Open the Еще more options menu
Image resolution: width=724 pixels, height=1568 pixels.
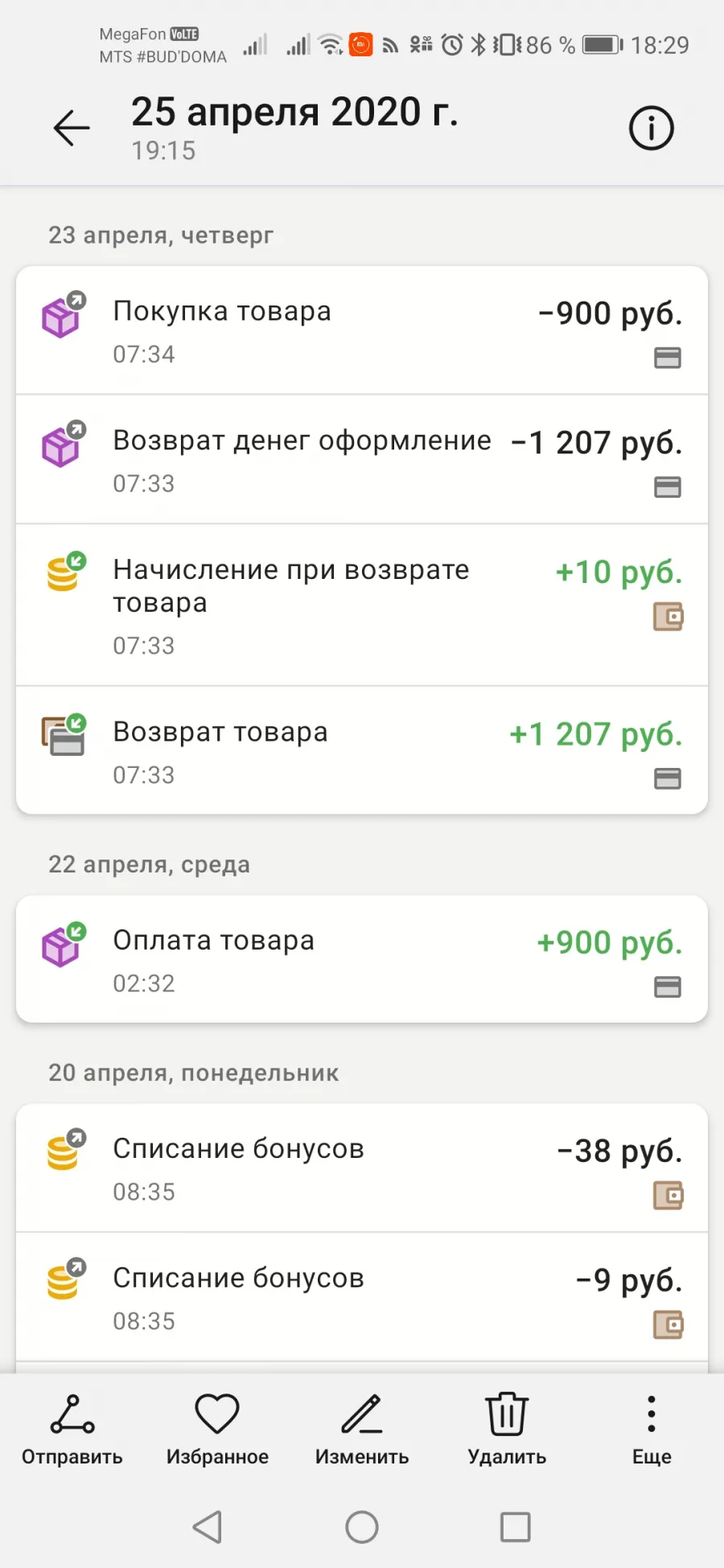tap(652, 1430)
